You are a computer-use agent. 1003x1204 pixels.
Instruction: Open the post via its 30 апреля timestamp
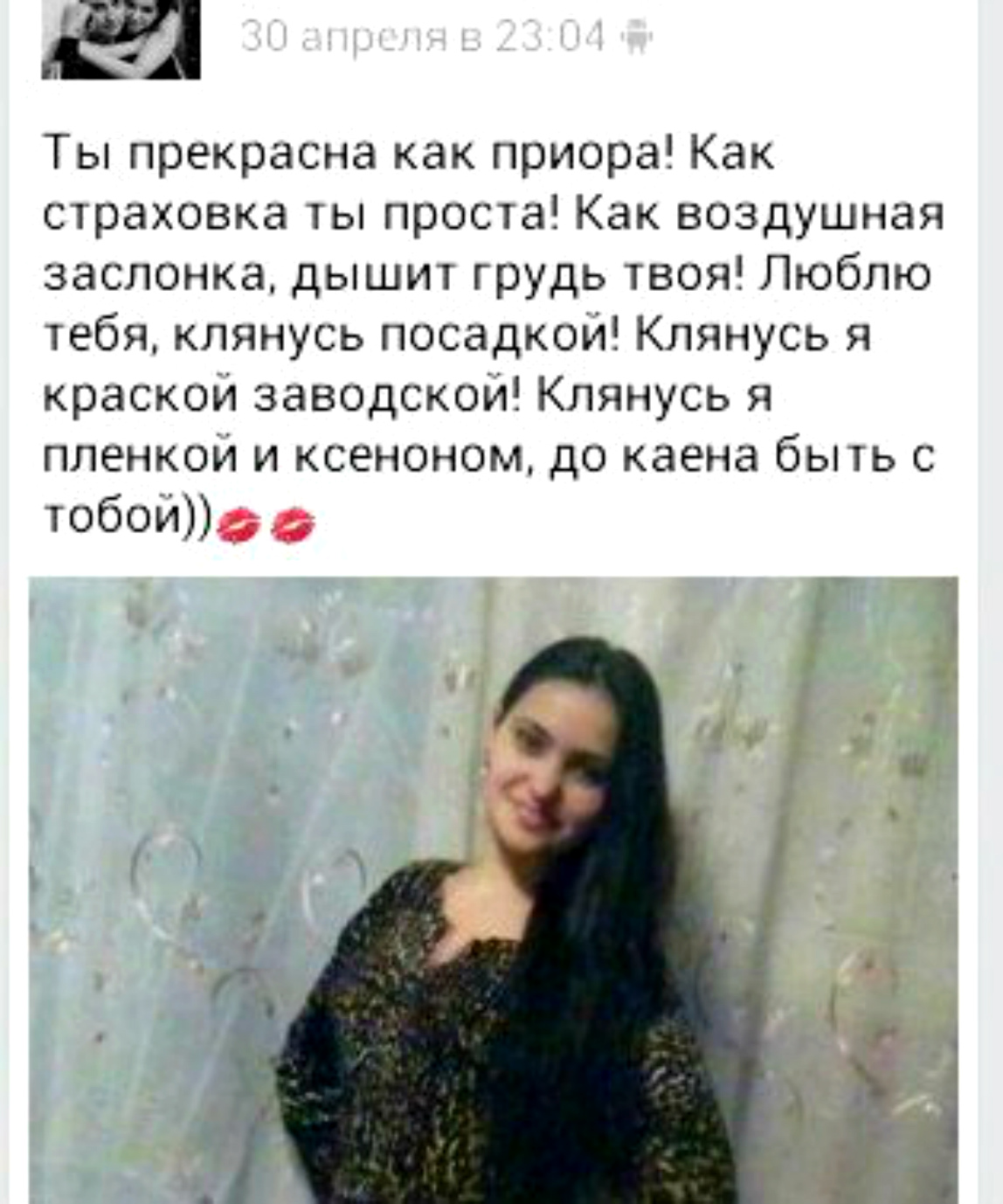422,37
